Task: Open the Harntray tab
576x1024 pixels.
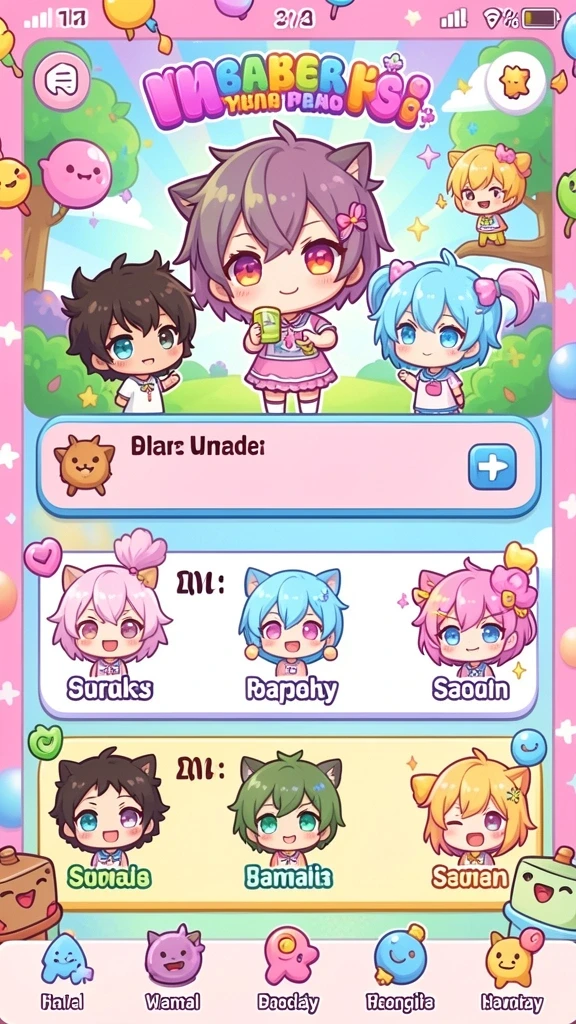Action: 512,974
